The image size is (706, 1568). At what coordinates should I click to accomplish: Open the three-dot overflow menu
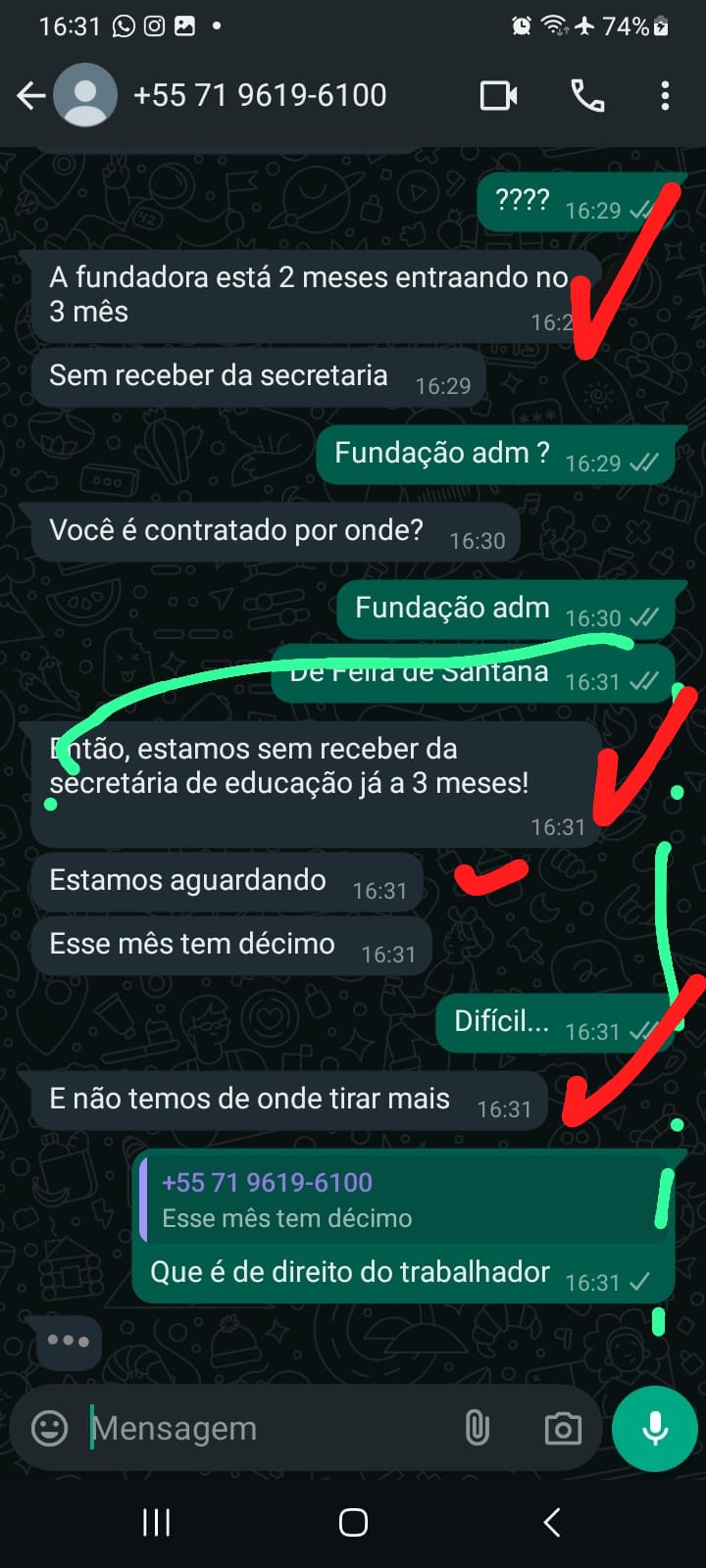click(665, 95)
